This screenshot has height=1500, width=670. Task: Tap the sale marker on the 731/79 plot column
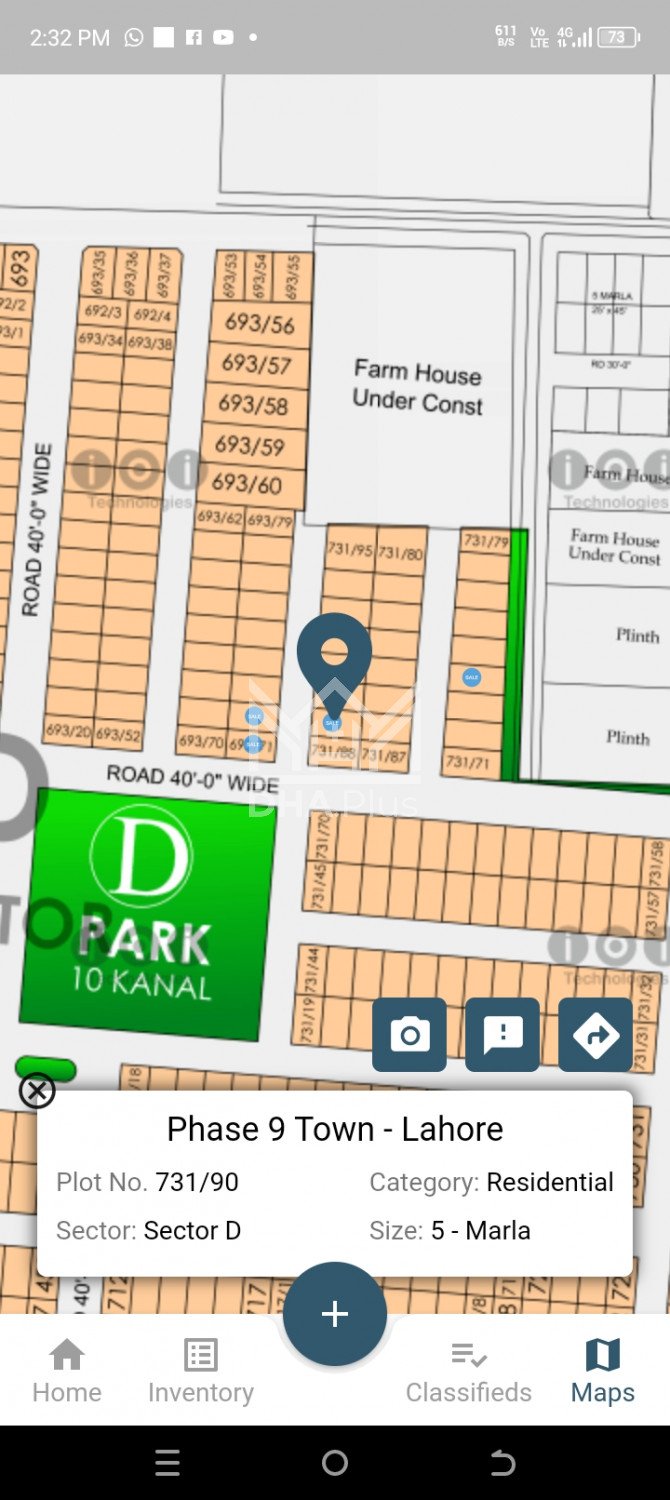click(x=471, y=677)
